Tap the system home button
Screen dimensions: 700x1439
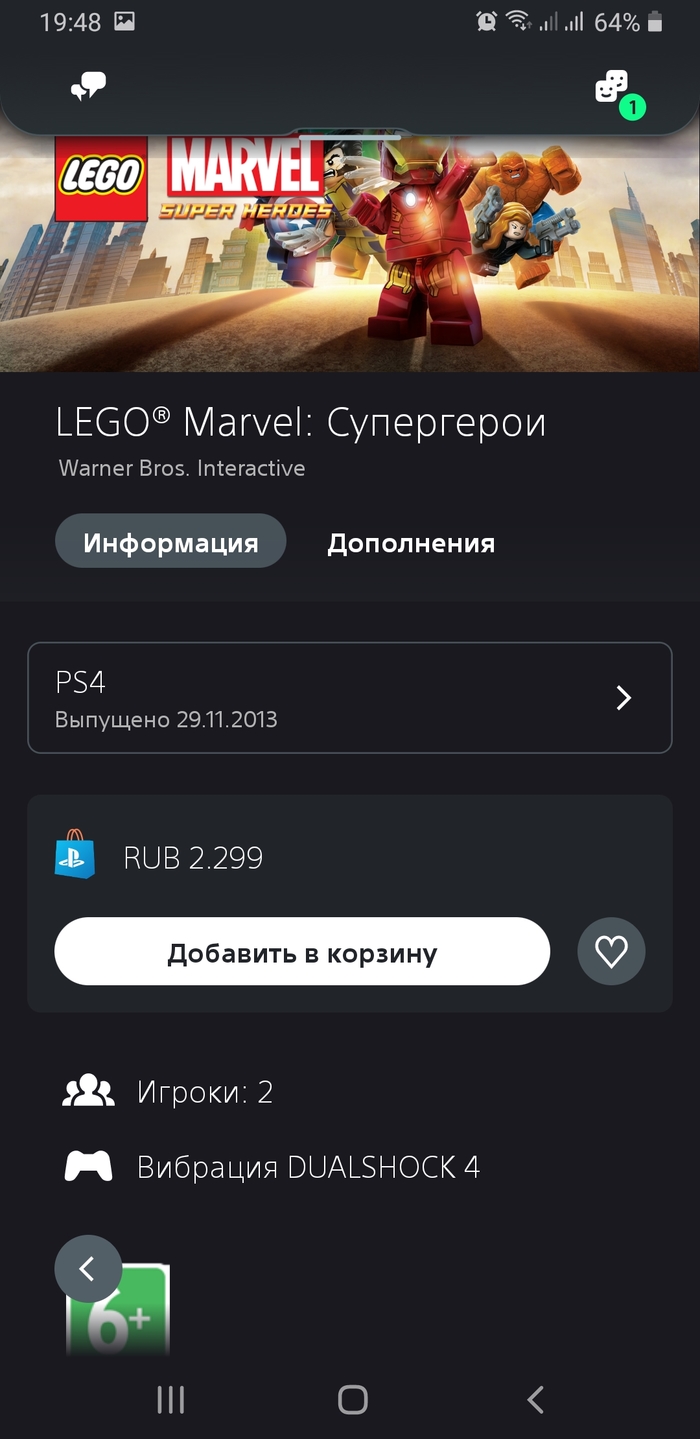pos(352,1400)
